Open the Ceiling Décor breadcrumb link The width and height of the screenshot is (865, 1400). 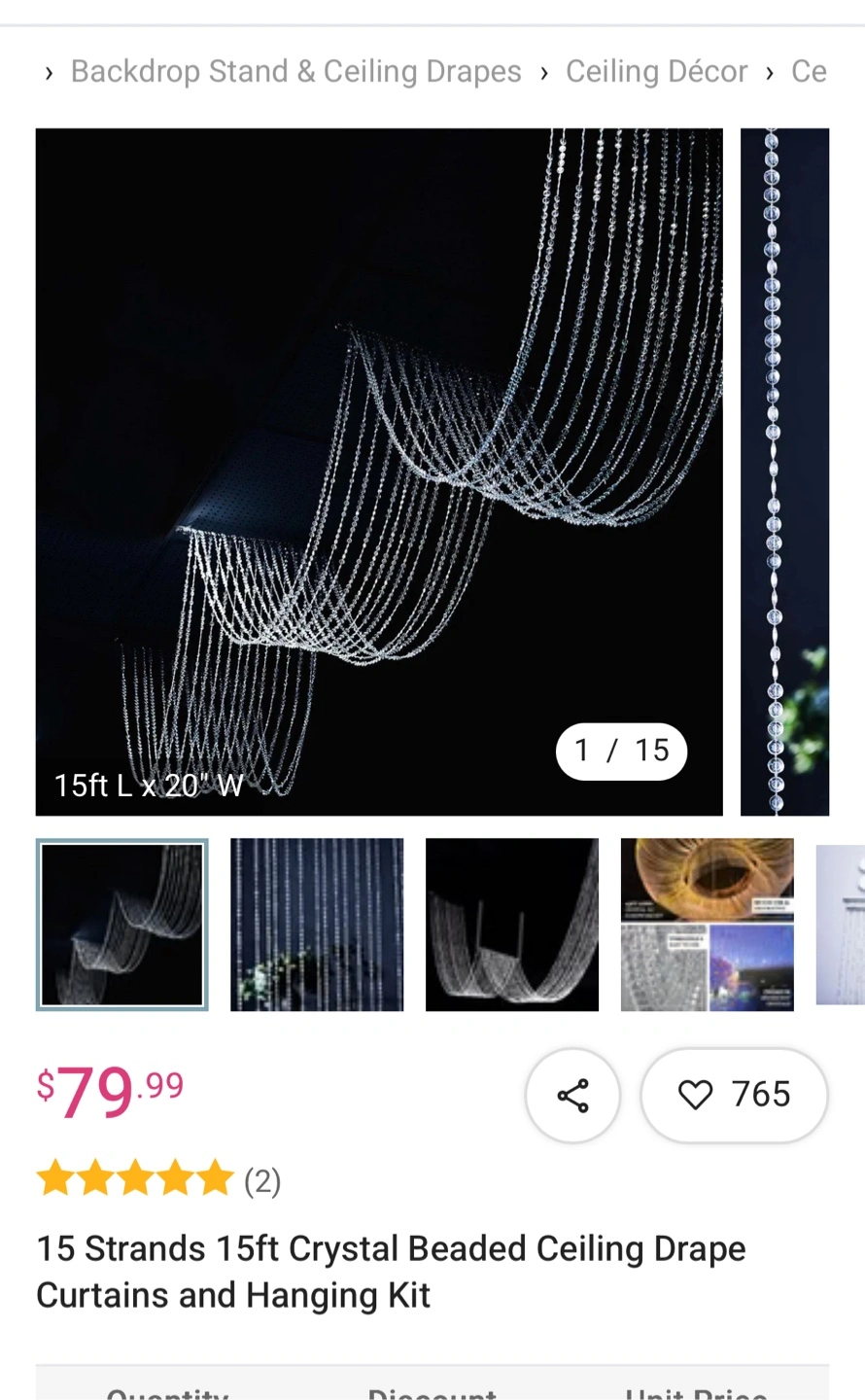coord(657,71)
